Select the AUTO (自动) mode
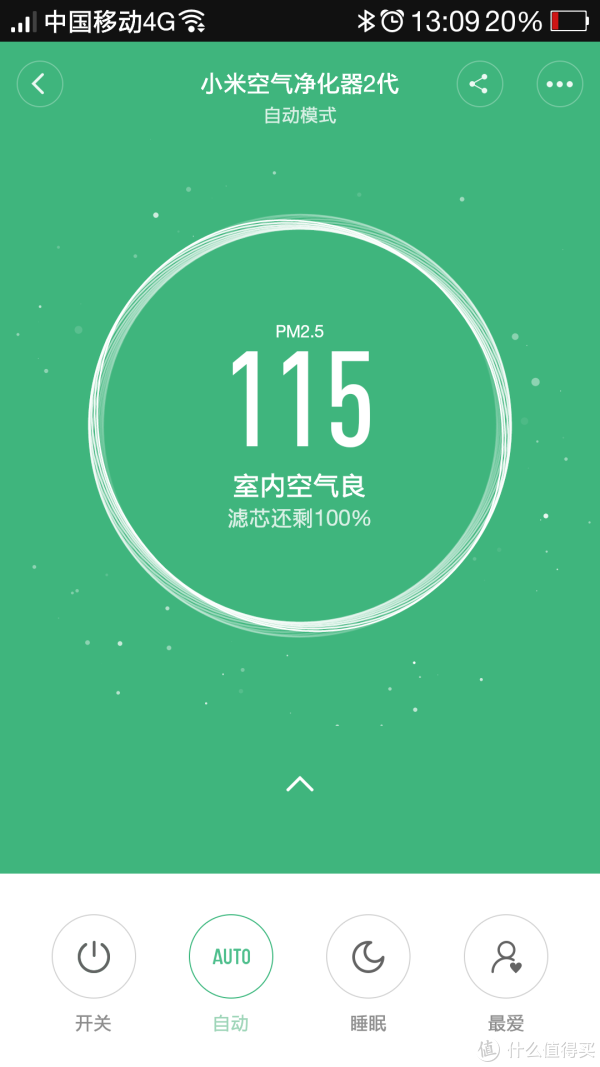The width and height of the screenshot is (600, 1067). pos(231,957)
